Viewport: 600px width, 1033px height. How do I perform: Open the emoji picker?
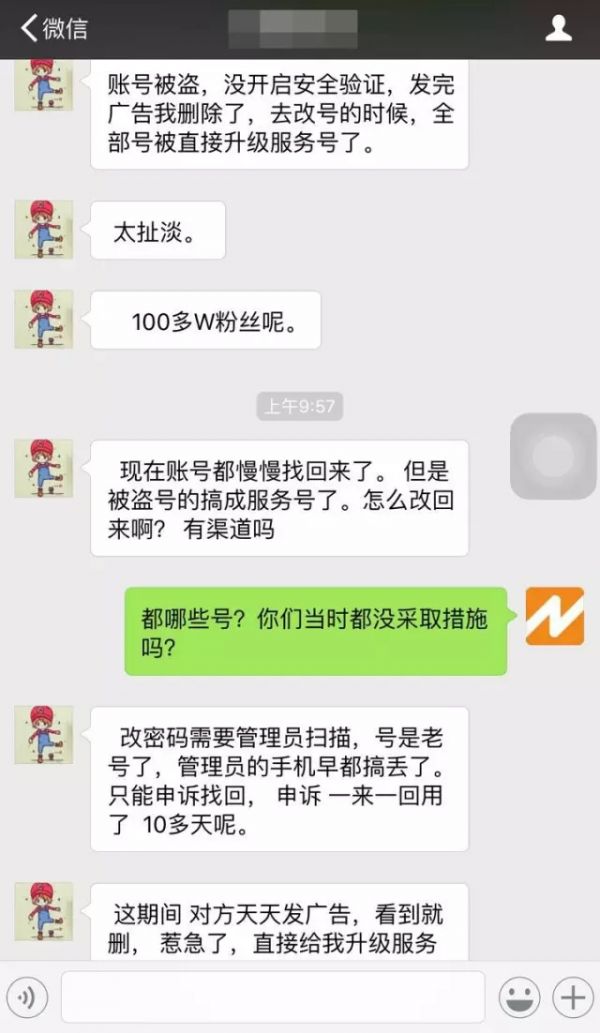(x=519, y=997)
